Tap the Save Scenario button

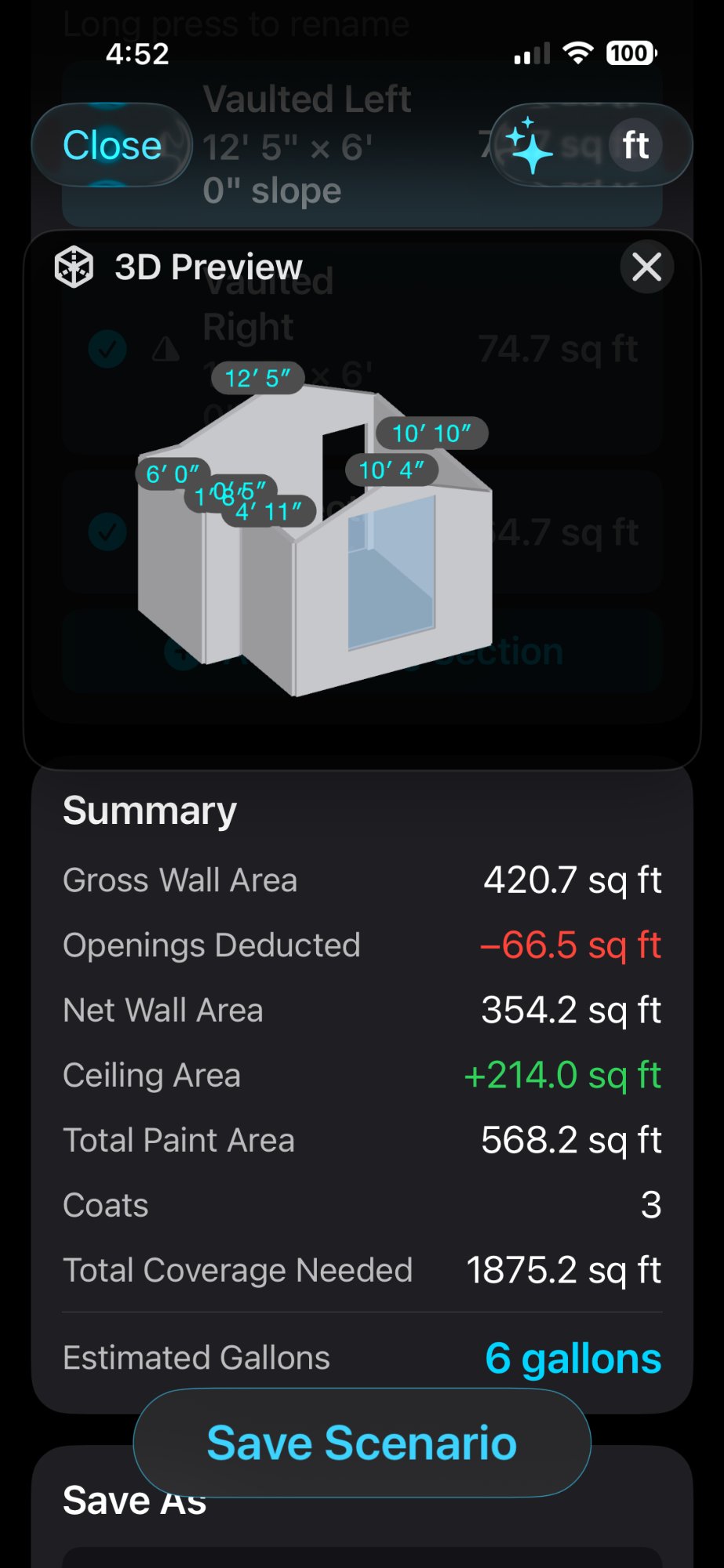click(x=360, y=1441)
